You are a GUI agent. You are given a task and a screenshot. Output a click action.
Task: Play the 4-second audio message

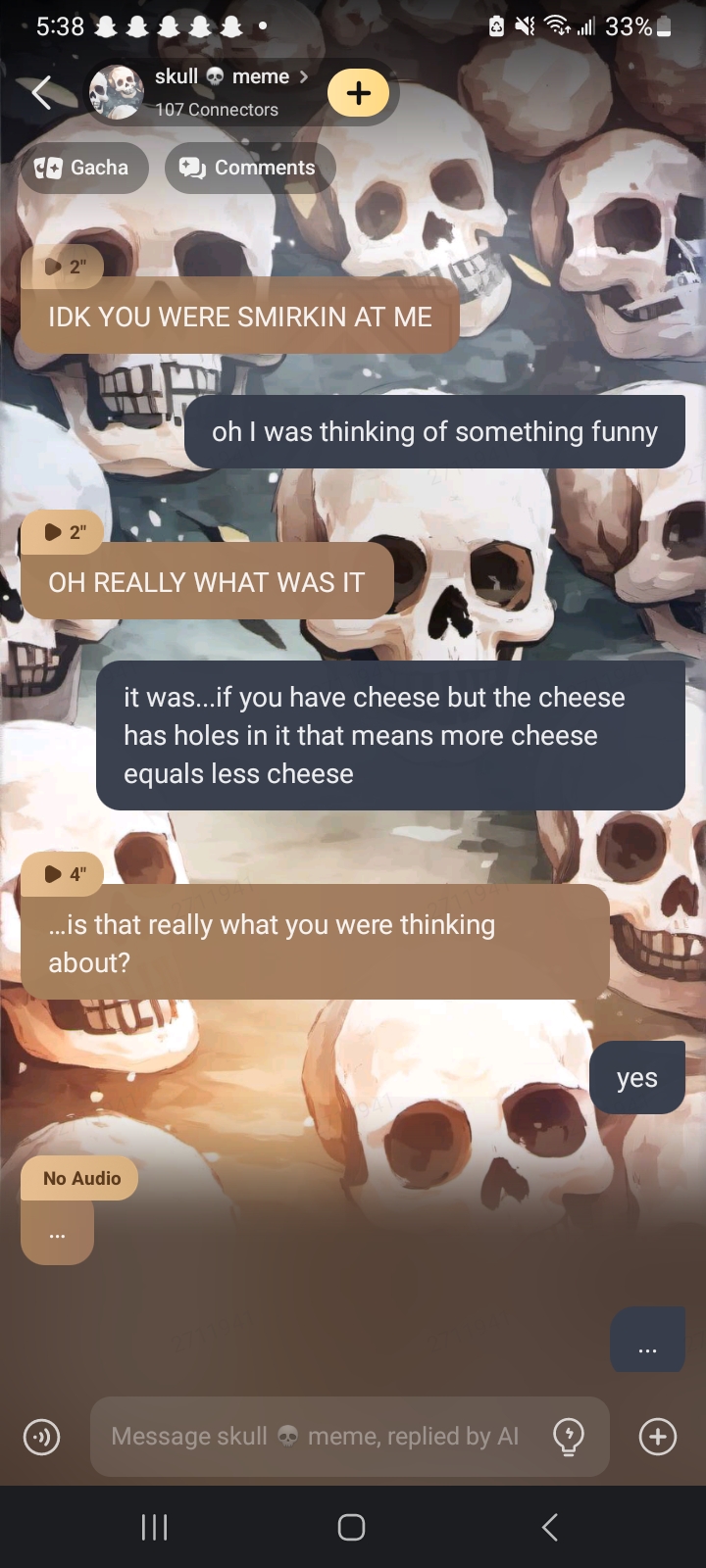tap(63, 873)
